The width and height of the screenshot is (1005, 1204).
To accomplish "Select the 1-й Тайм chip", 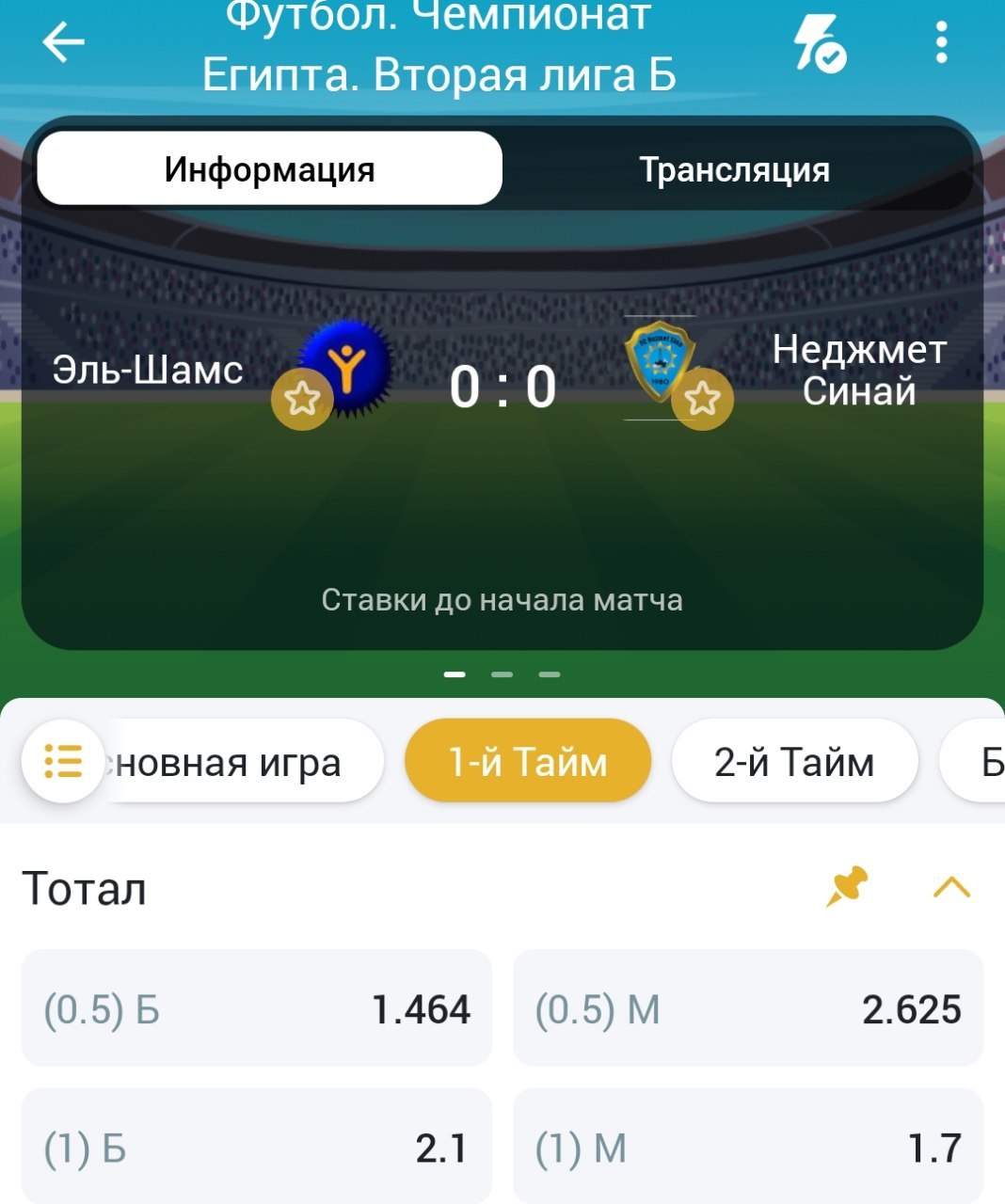I will (x=527, y=762).
